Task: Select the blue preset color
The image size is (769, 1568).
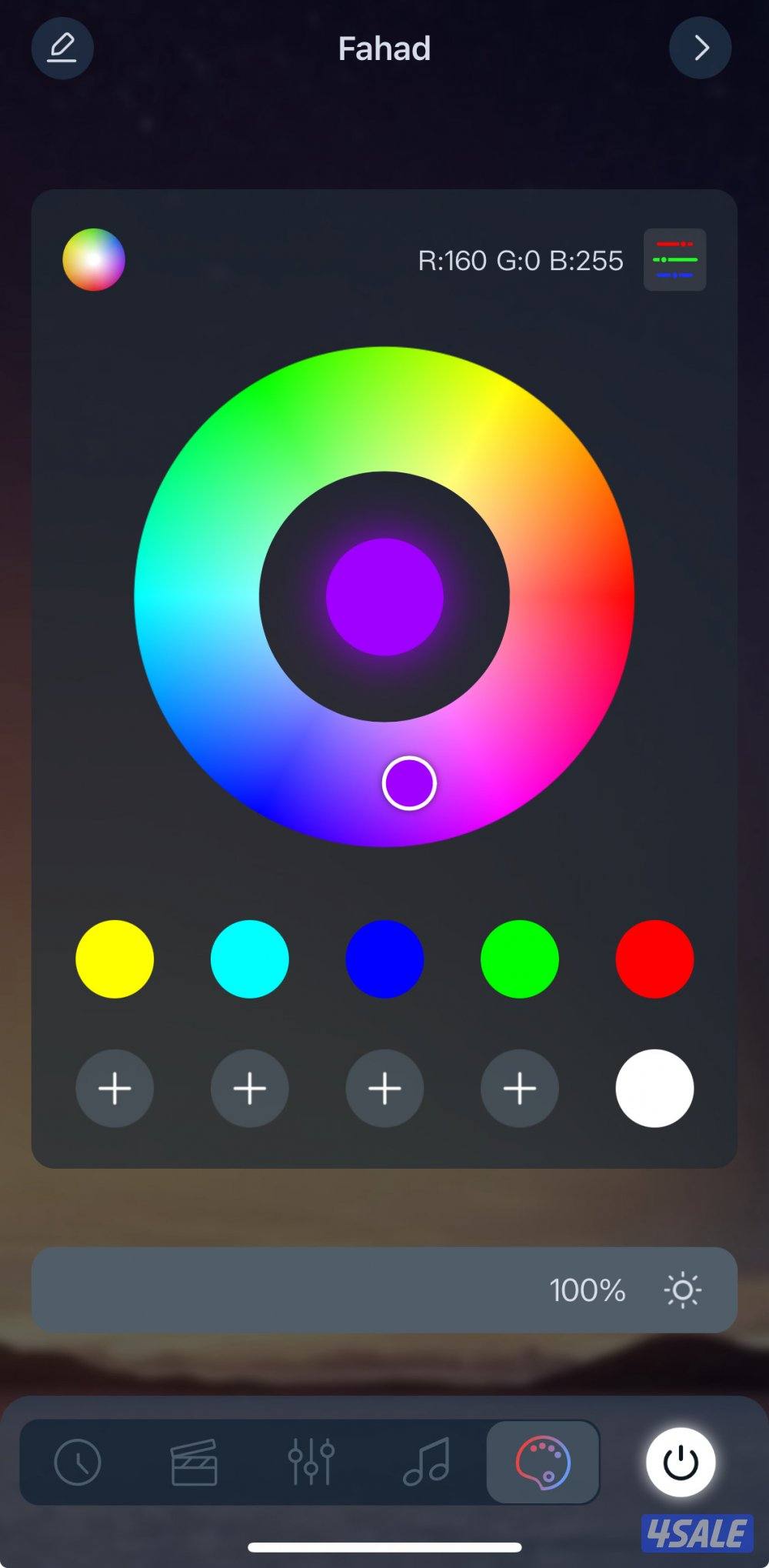Action: pos(384,959)
